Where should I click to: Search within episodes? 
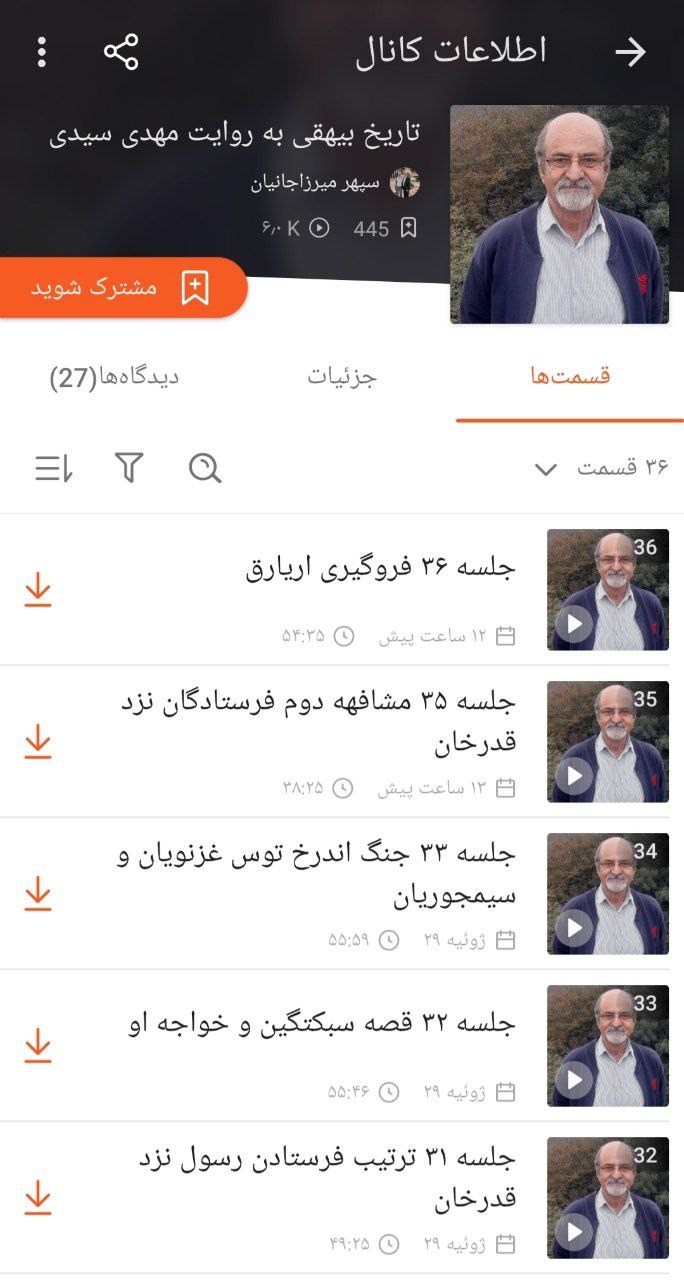tap(205, 467)
